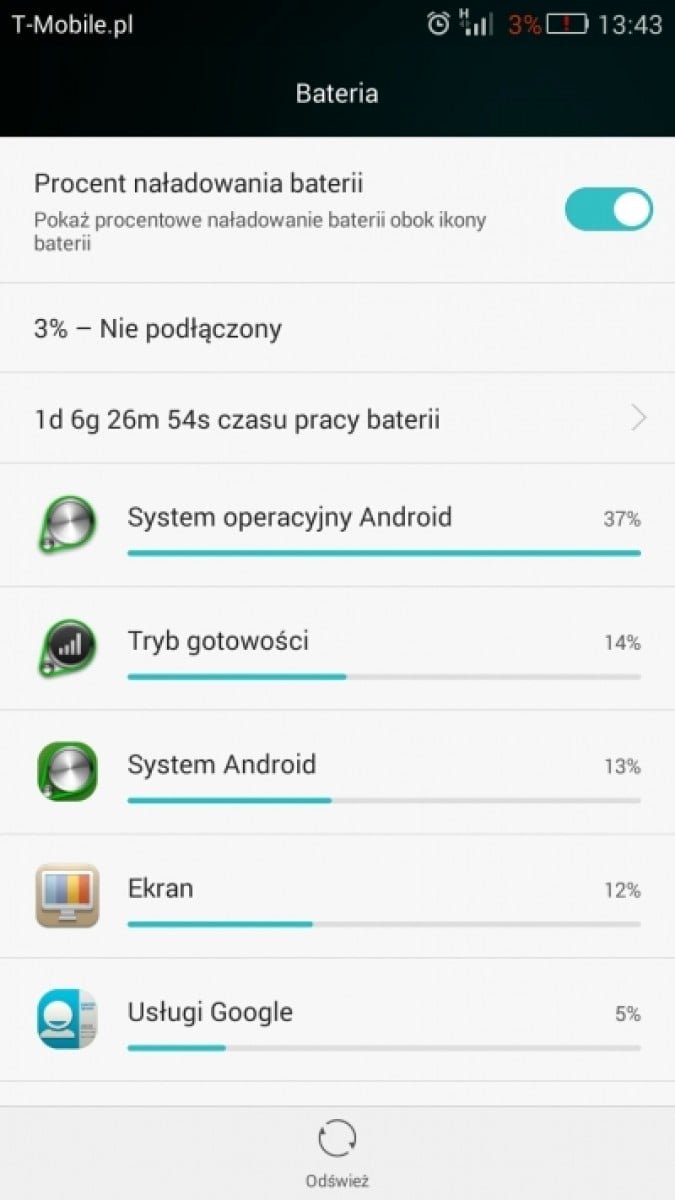Viewport: 675px width, 1200px height.
Task: Tap Odśwież to refresh battery stats
Action: (337, 1153)
